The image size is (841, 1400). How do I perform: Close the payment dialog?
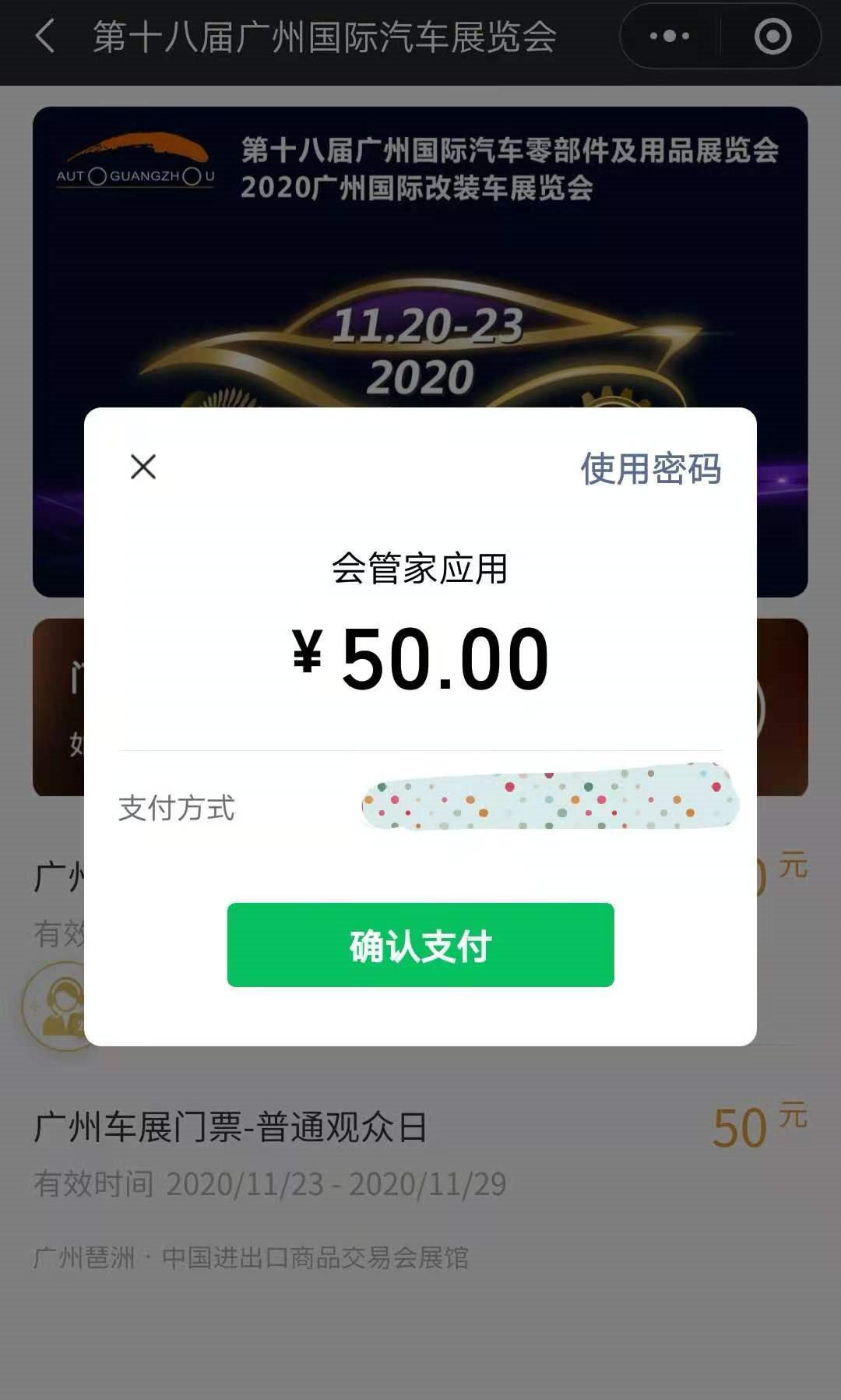click(143, 467)
